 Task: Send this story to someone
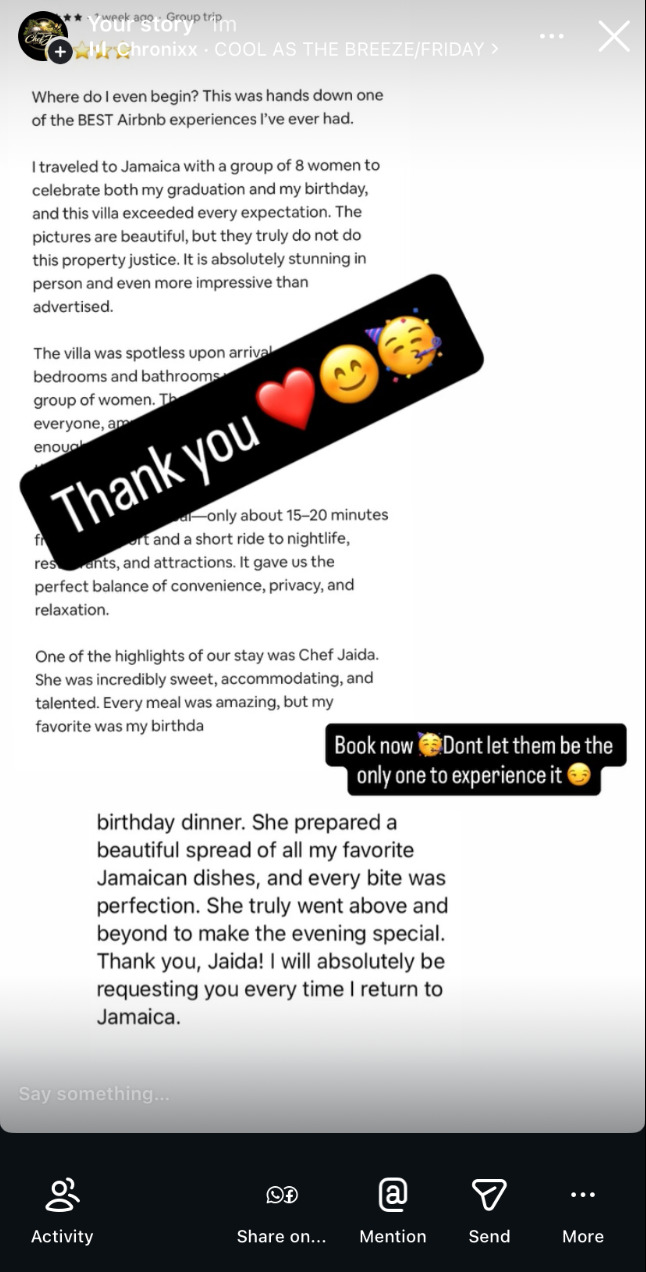click(489, 1211)
